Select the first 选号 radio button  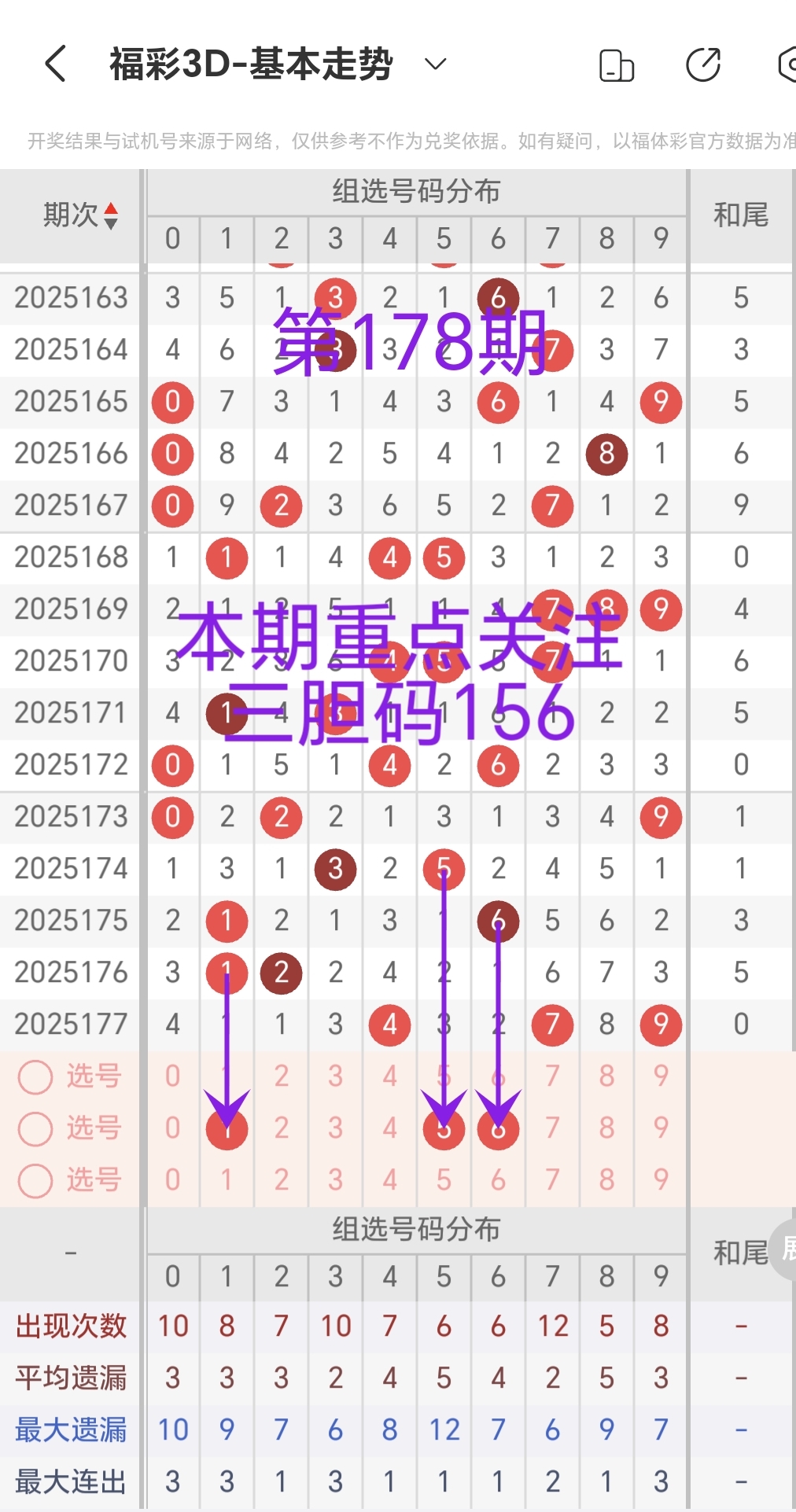35,1076
